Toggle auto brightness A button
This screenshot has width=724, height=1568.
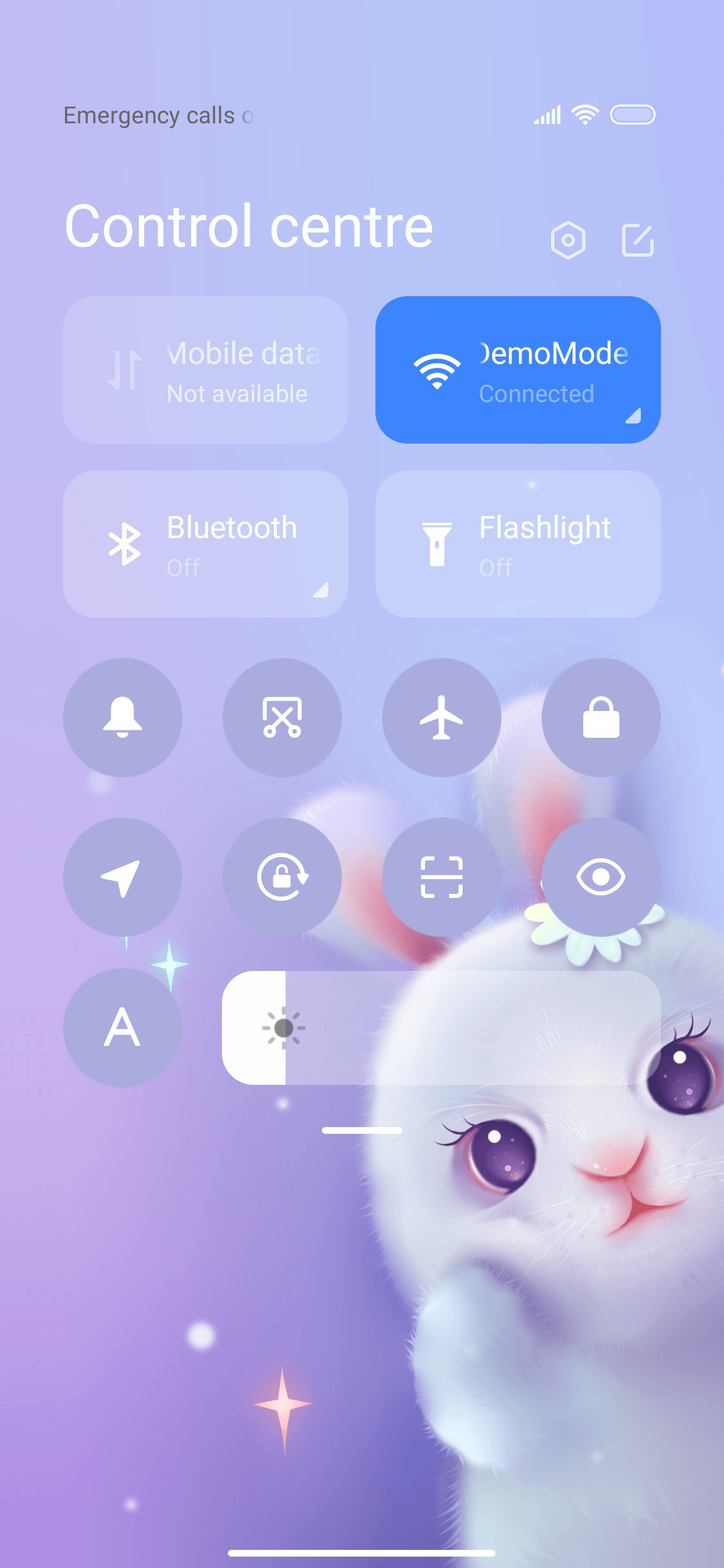(x=123, y=1028)
